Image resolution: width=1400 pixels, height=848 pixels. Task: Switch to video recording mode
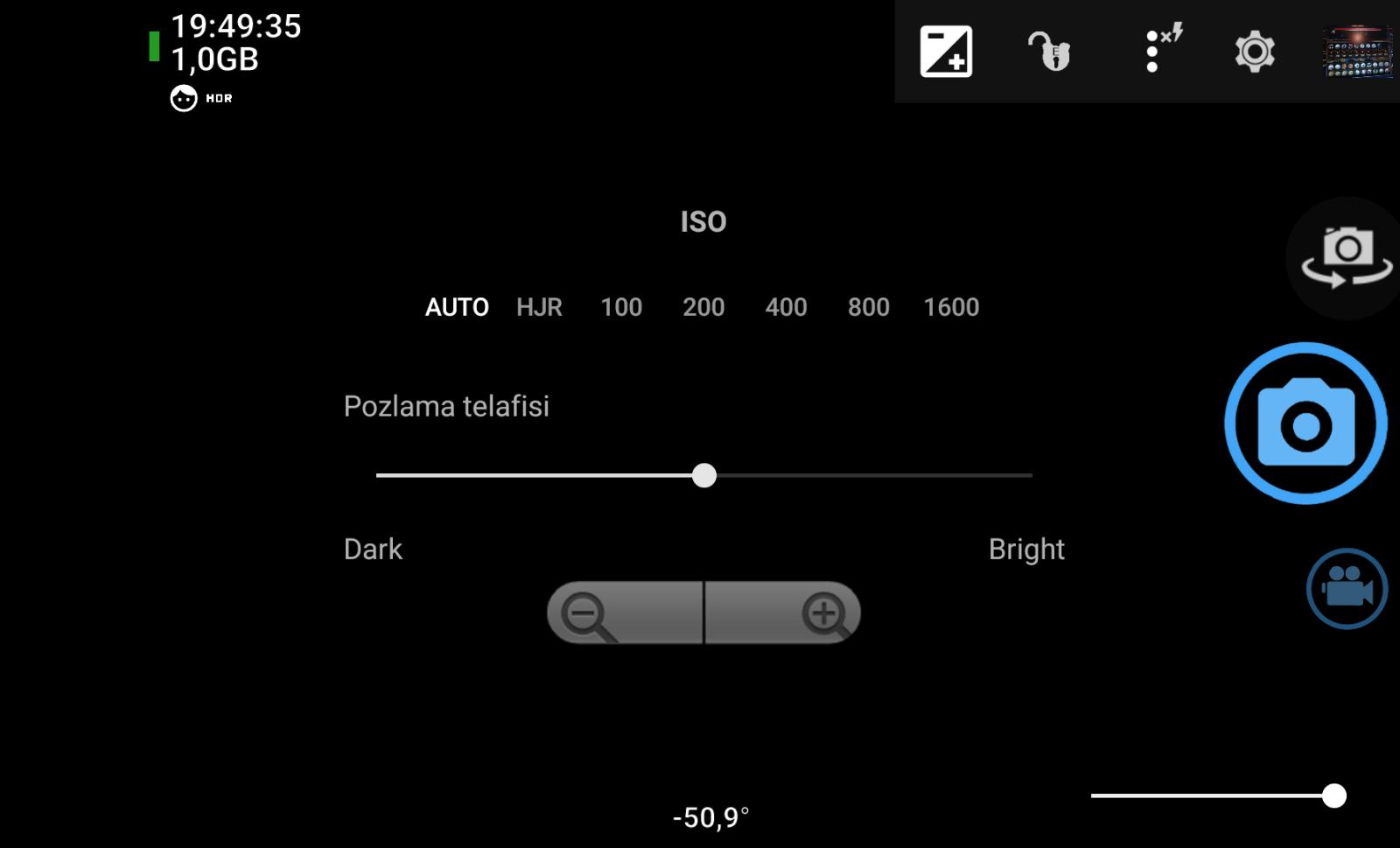pos(1347,588)
